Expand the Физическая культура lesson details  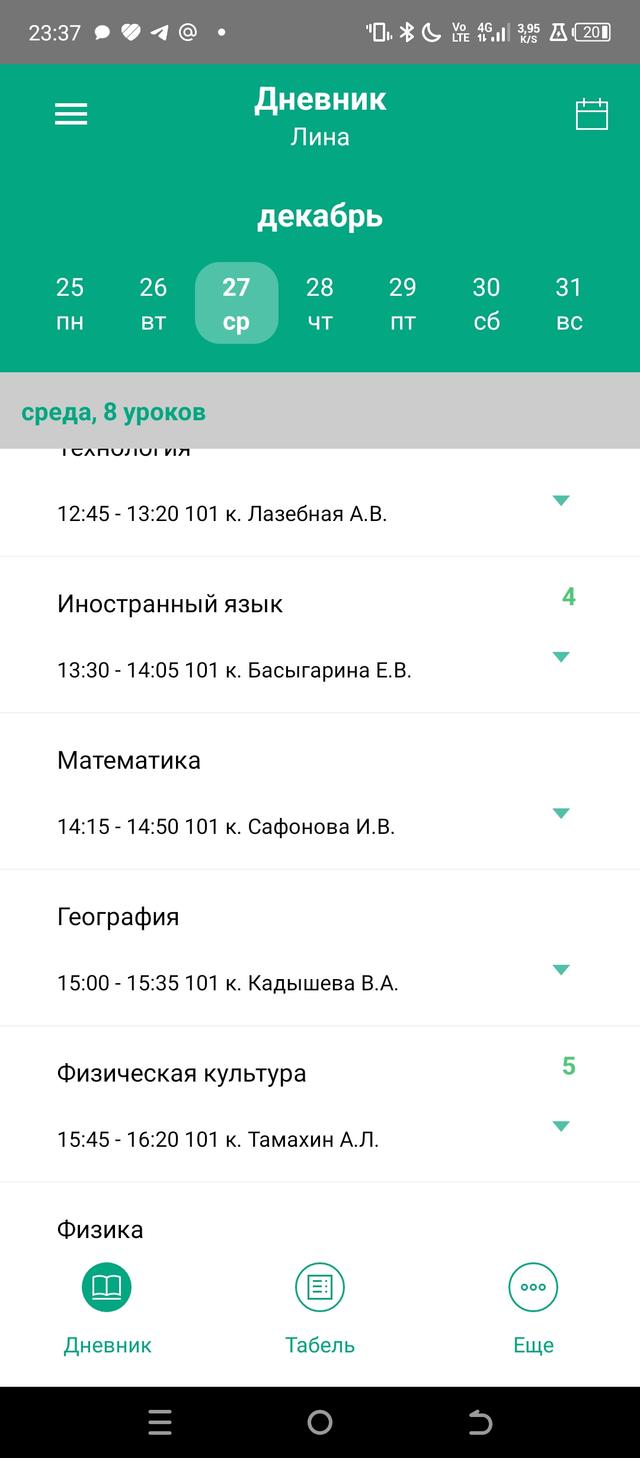pyautogui.click(x=561, y=1126)
